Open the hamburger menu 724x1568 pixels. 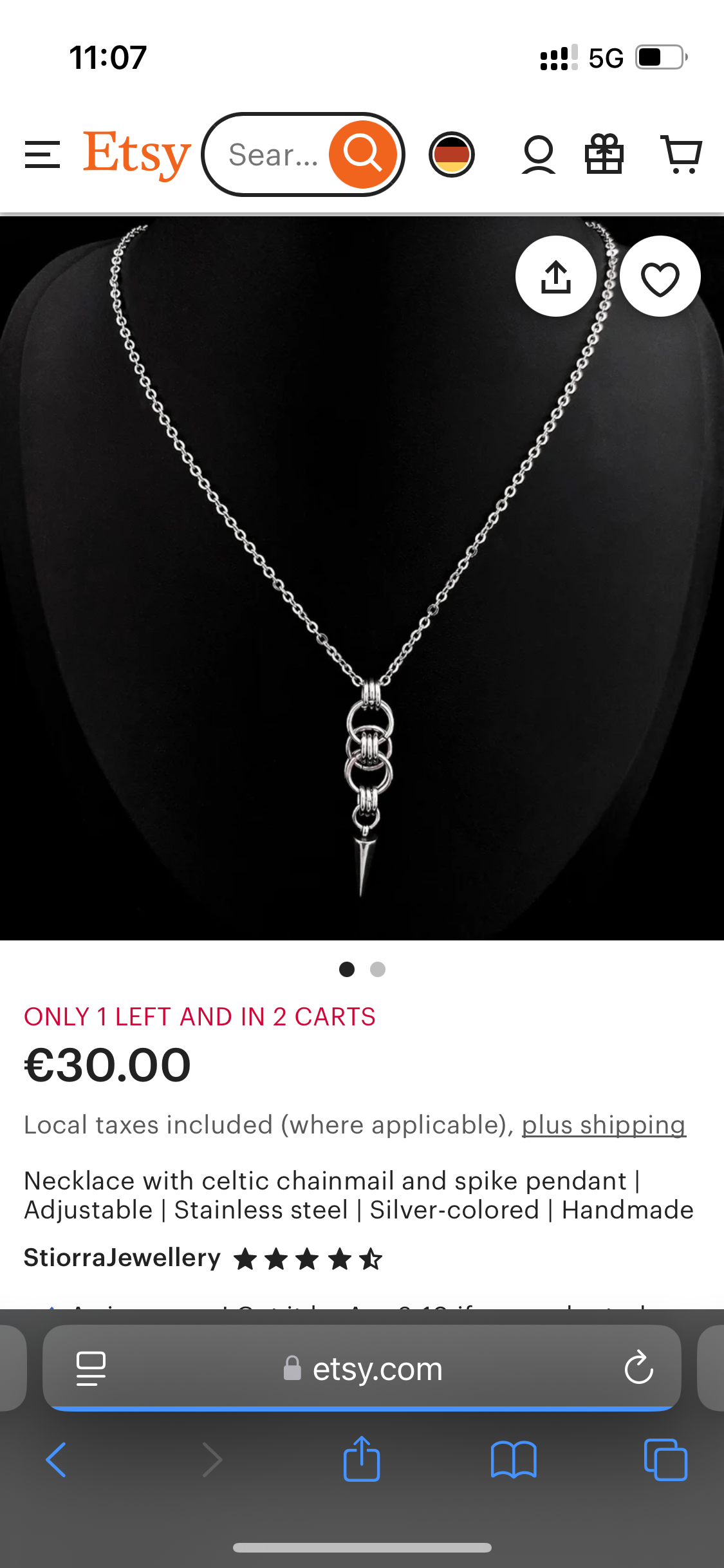pyautogui.click(x=42, y=154)
